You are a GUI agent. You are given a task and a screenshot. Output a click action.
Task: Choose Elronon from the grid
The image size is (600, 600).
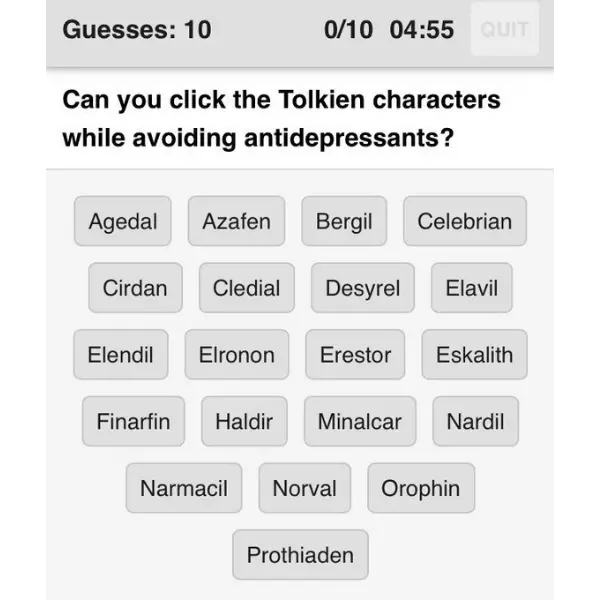[x=236, y=355]
